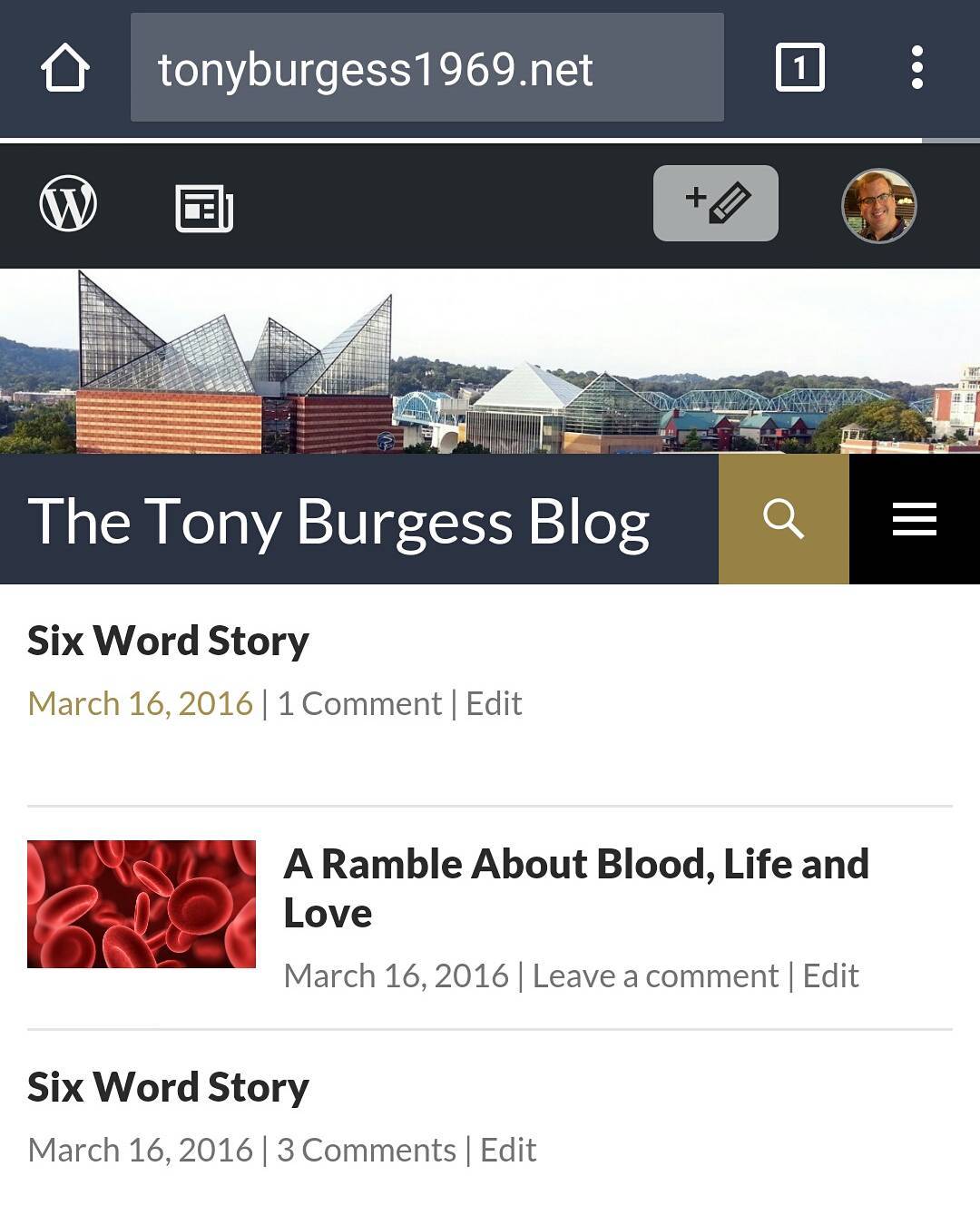Open the hamburger navigation menu

[914, 519]
